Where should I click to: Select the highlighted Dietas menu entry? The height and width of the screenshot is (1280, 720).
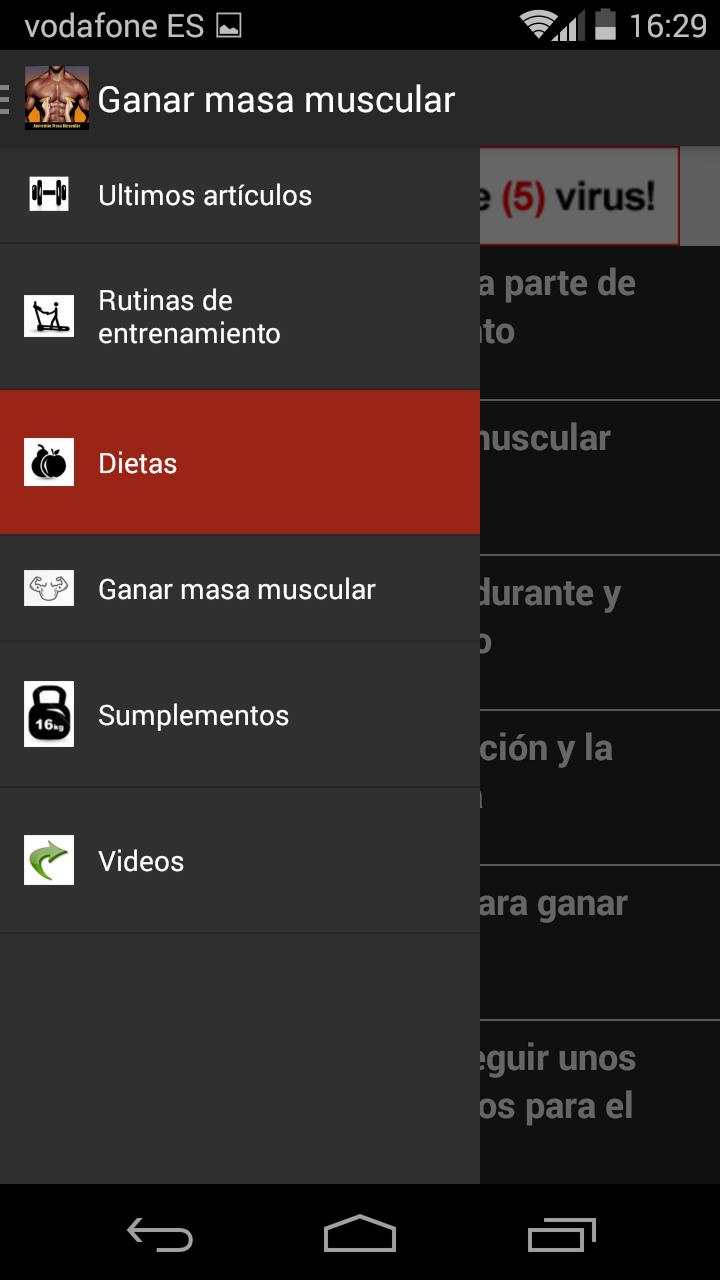coord(240,462)
